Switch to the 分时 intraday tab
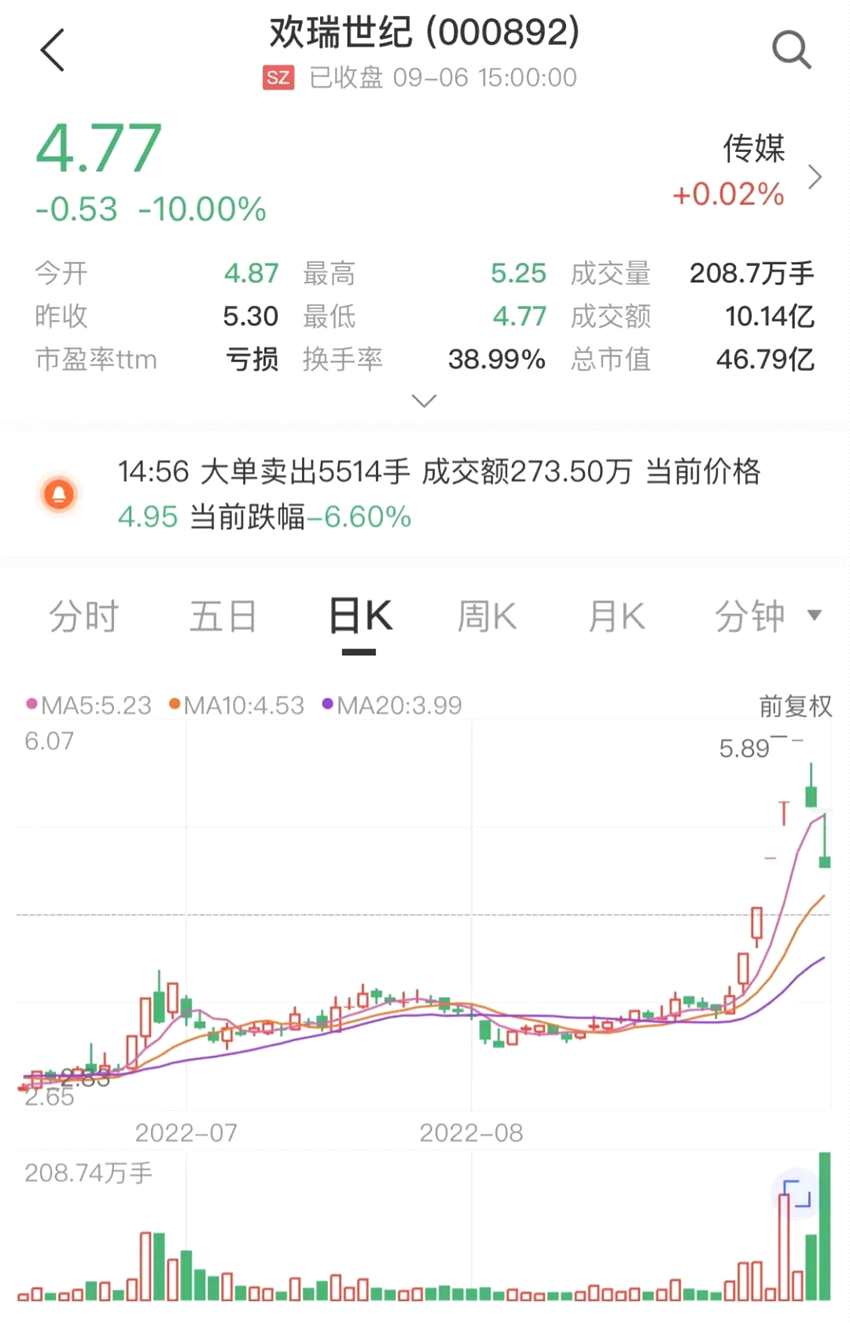 tap(85, 617)
